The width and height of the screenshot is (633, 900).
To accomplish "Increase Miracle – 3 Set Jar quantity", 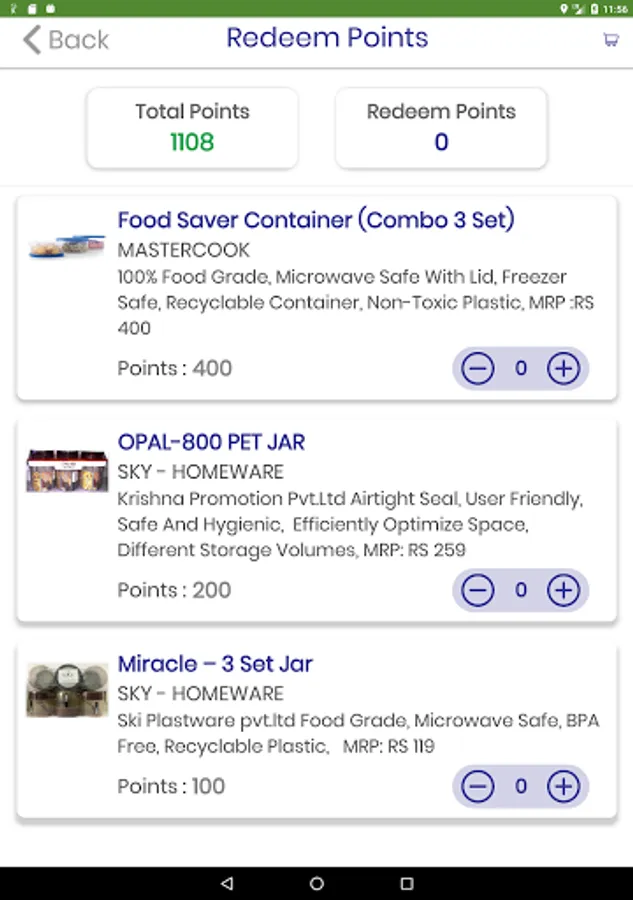I will pos(564,787).
